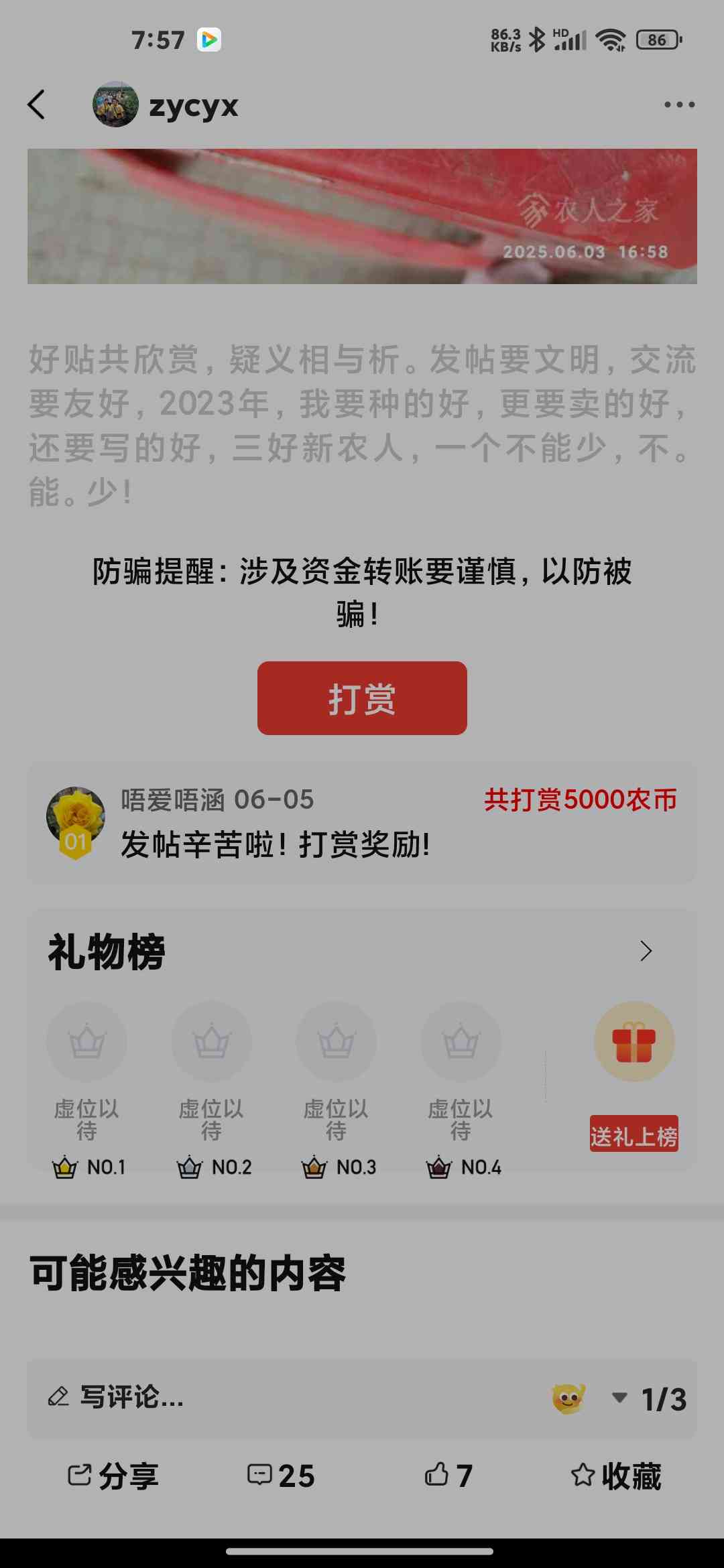Go back using the top-left arrow

tap(37, 105)
